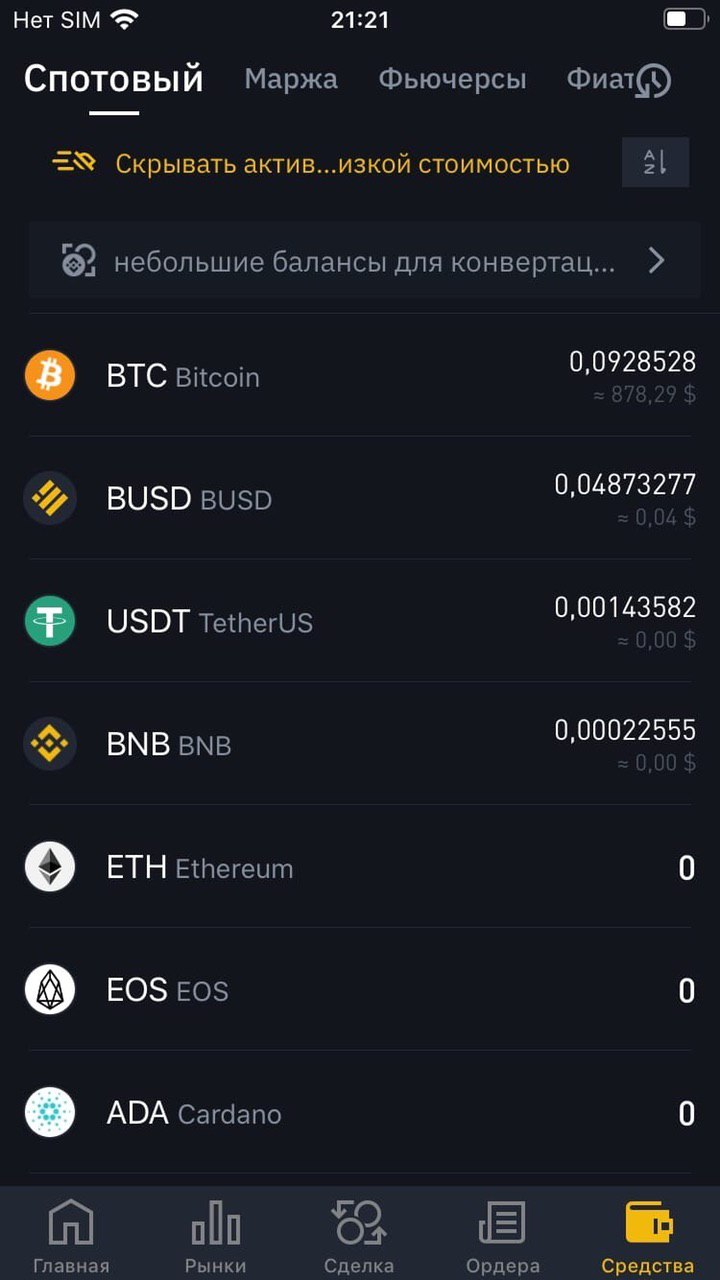The height and width of the screenshot is (1280, 720).
Task: Open the EOS asset row
Action: [360, 990]
